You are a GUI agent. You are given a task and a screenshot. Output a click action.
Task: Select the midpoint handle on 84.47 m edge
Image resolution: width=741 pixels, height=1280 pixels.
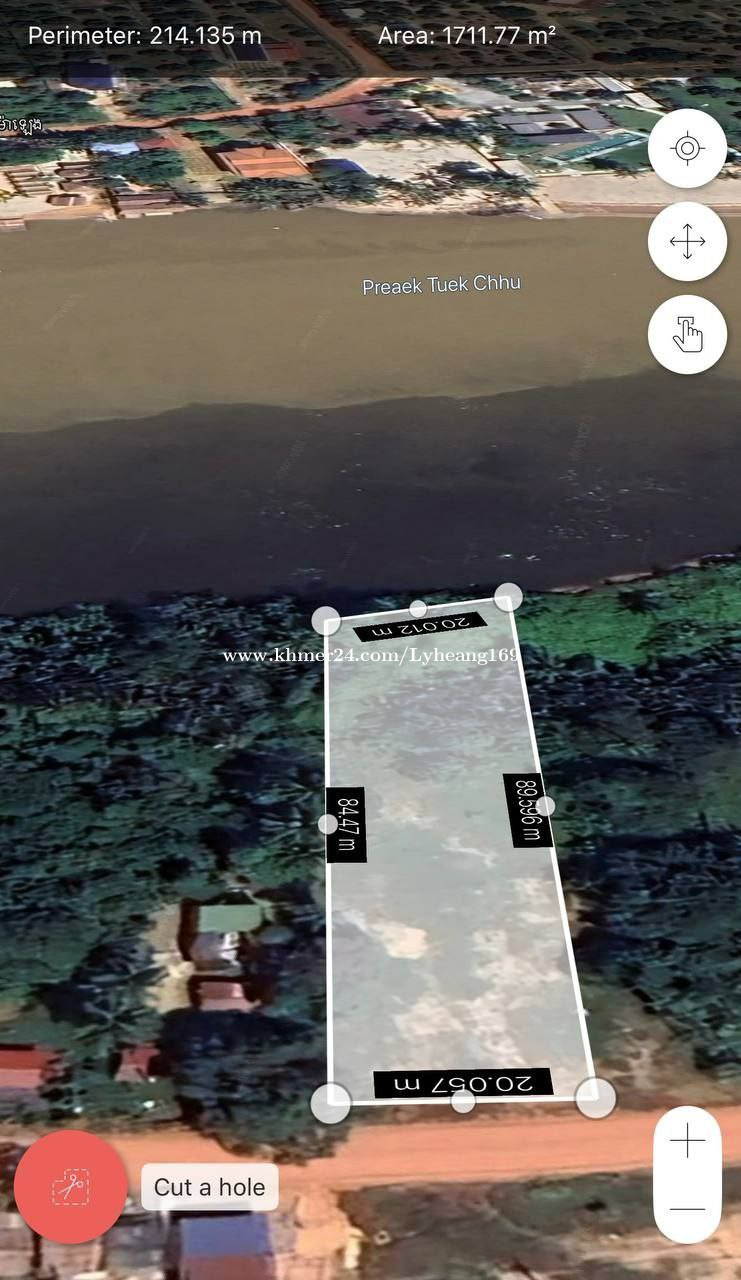328,824
